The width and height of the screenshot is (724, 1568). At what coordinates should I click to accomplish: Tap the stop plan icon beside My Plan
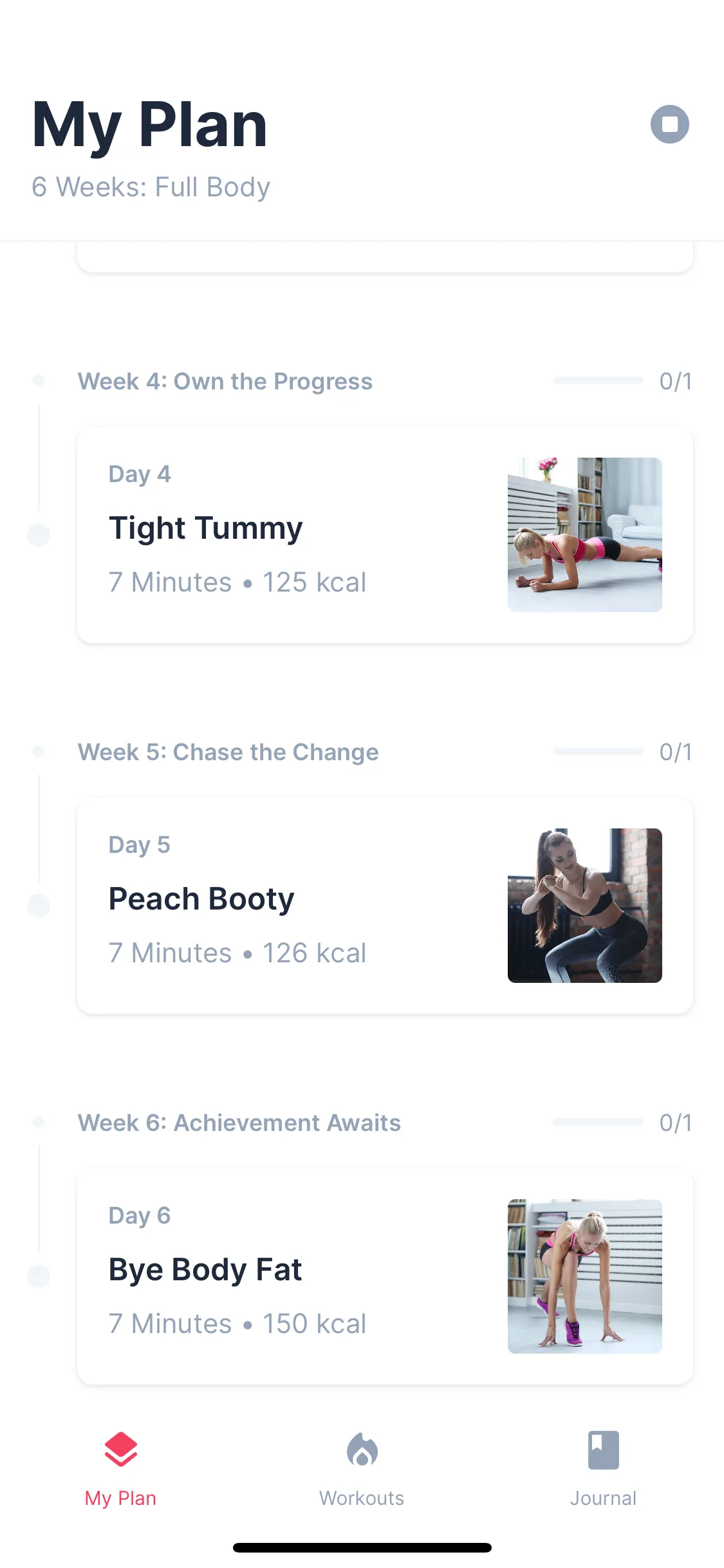(669, 124)
